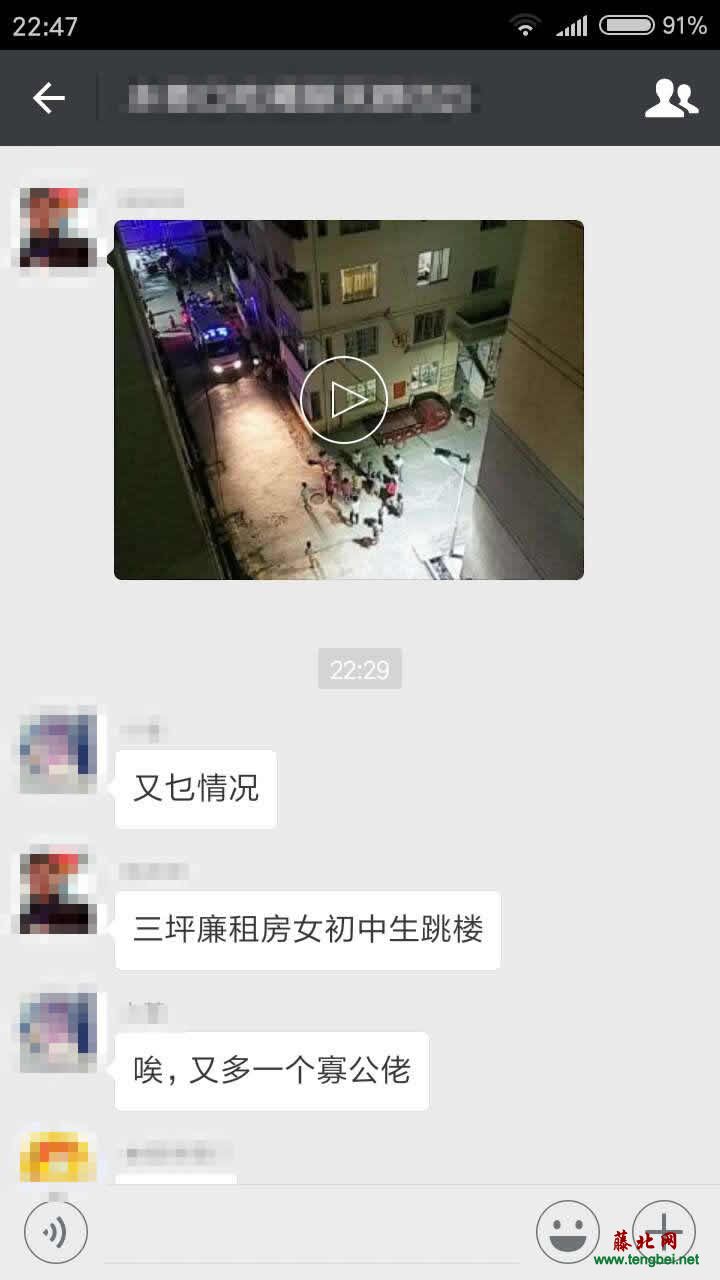The width and height of the screenshot is (720, 1280).
Task: Open the emoji sticker panel
Action: [567, 1232]
